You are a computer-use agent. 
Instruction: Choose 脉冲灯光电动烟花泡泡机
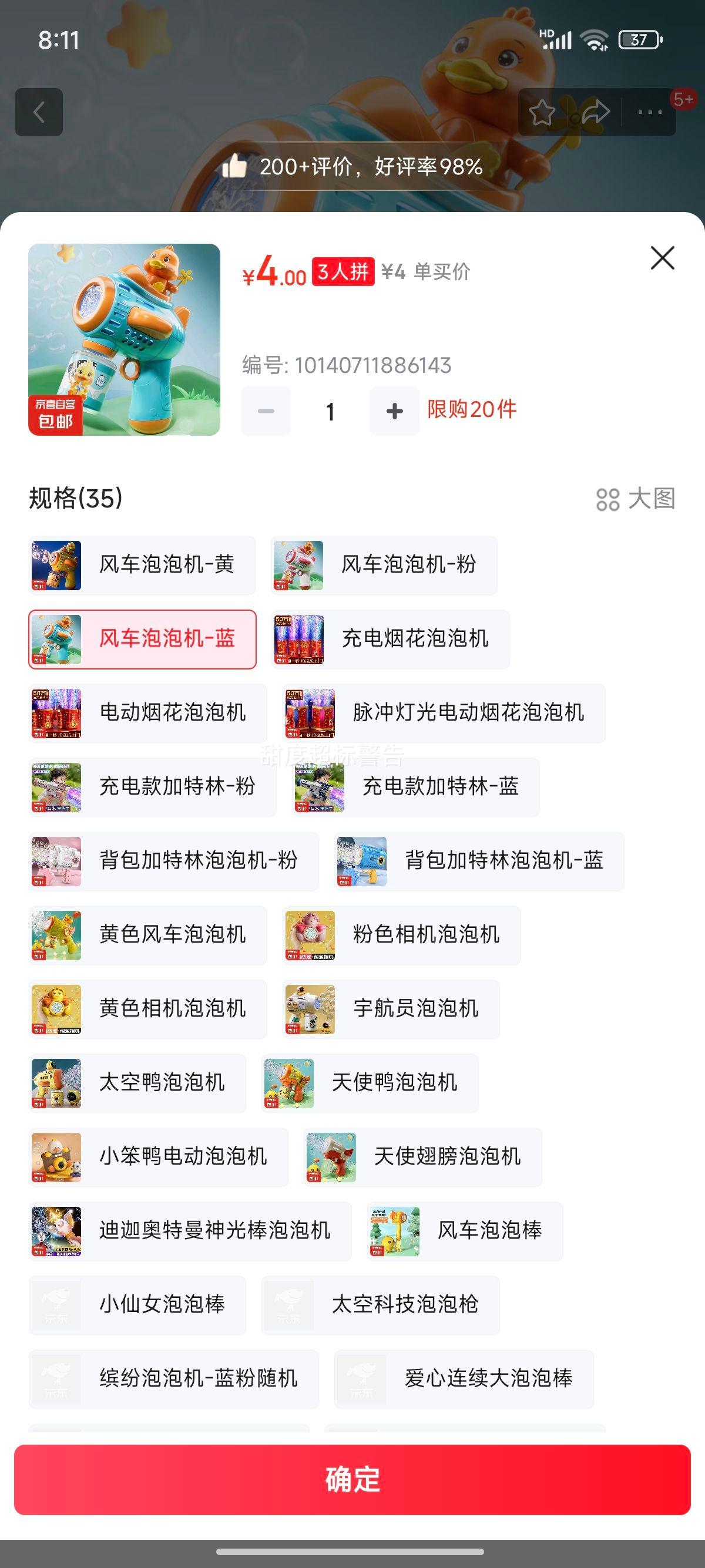click(444, 713)
